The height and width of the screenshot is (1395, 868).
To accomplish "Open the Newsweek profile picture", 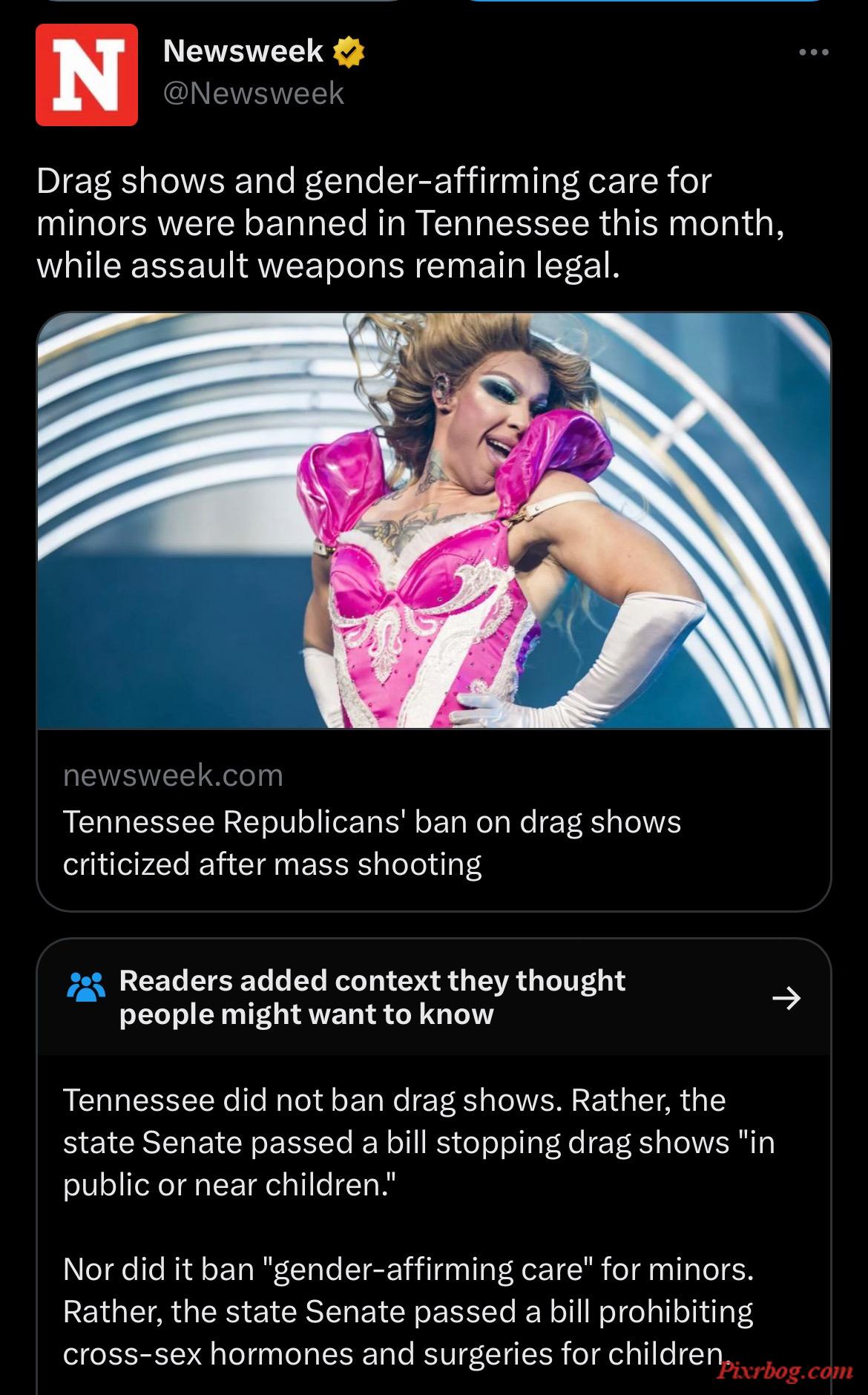I will click(87, 75).
